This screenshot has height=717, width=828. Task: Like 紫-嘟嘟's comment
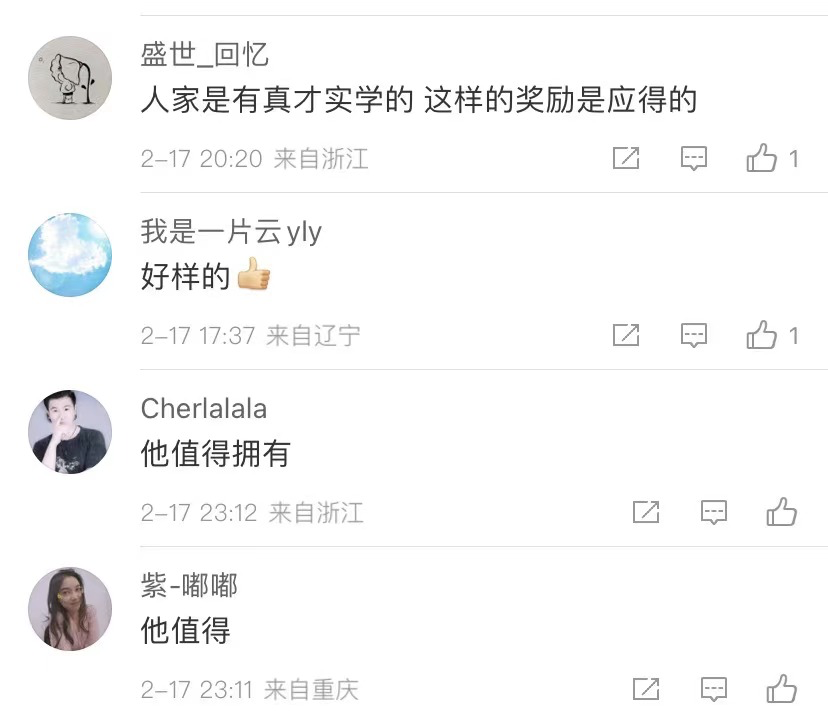click(782, 689)
